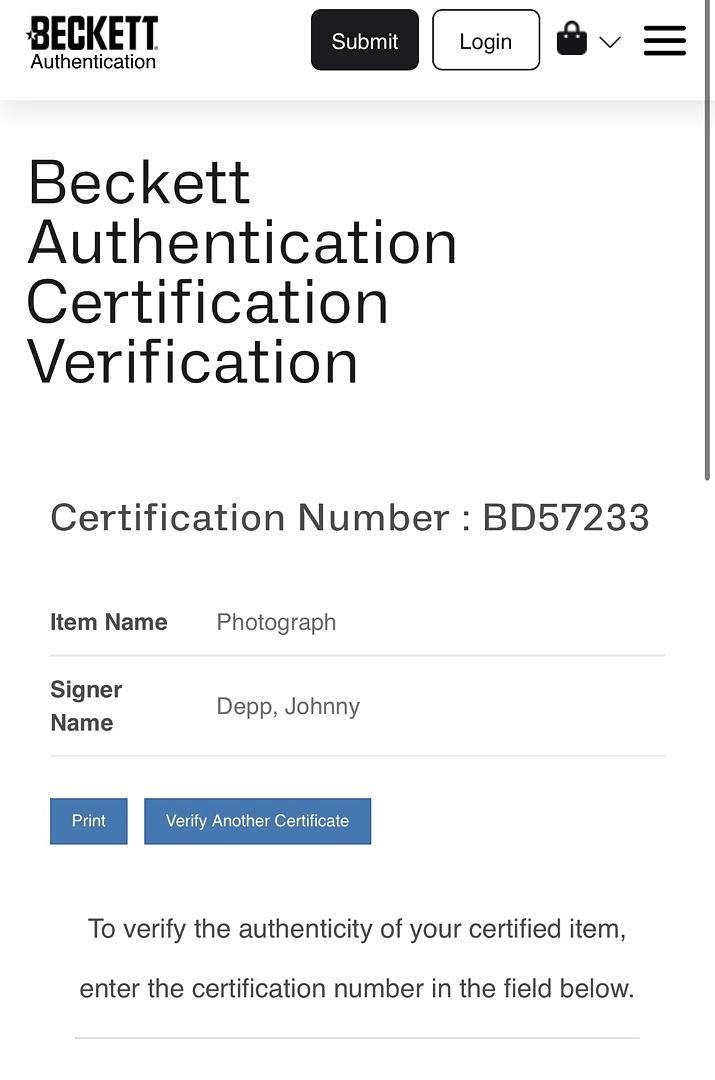715x1080 pixels.
Task: Go to Beckett Authentication home logo
Action: coord(92,43)
